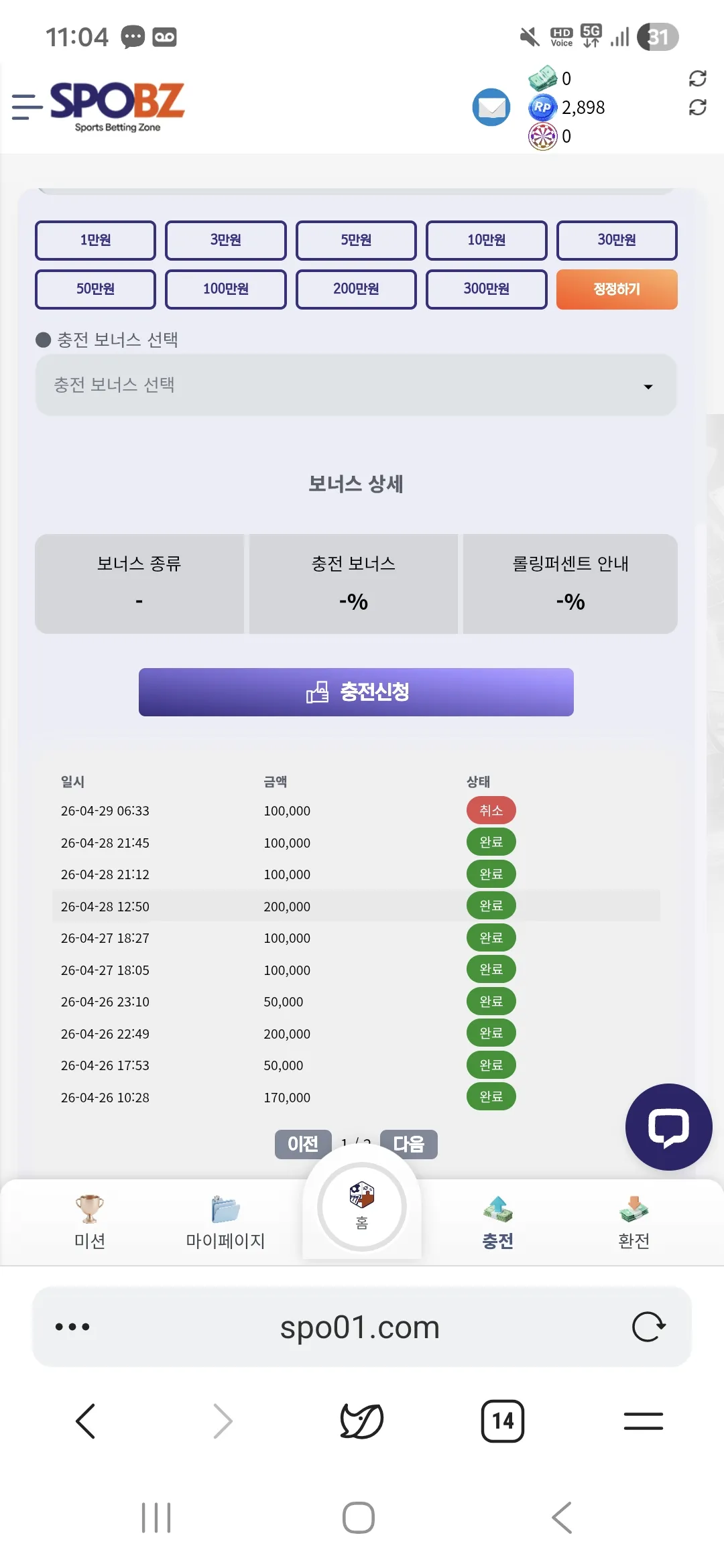Go to the 홈 tab

(x=362, y=1207)
